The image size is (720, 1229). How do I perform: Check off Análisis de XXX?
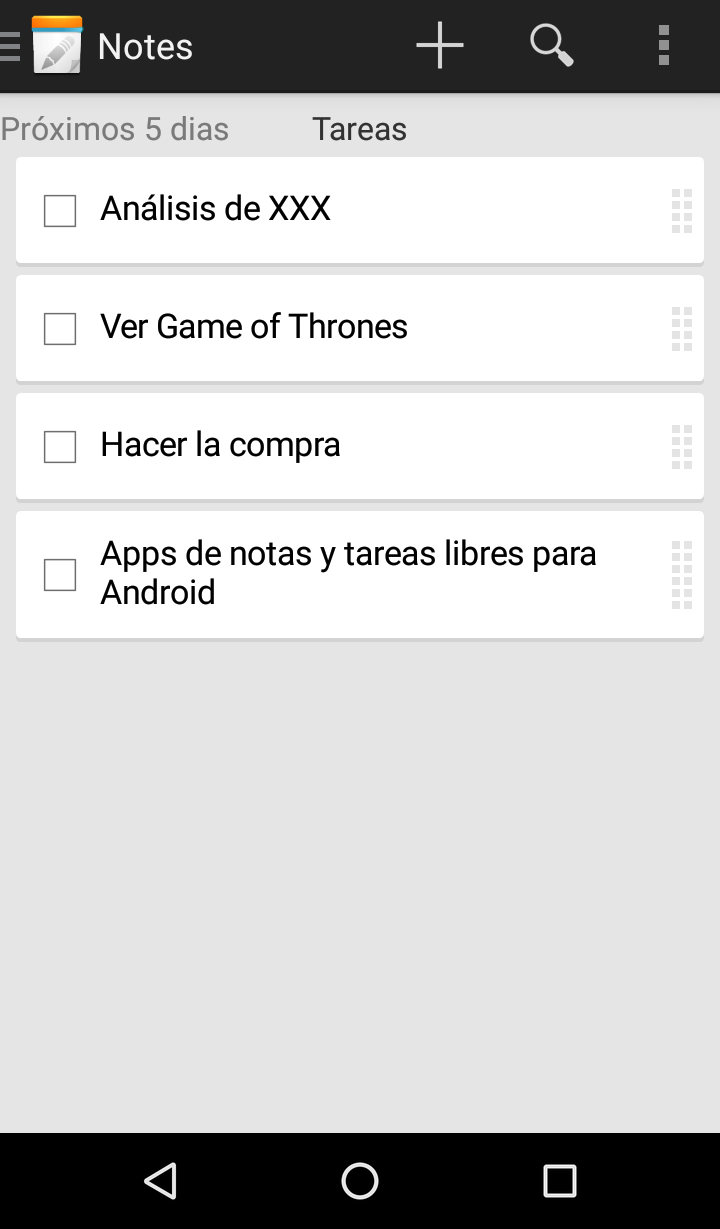click(60, 211)
